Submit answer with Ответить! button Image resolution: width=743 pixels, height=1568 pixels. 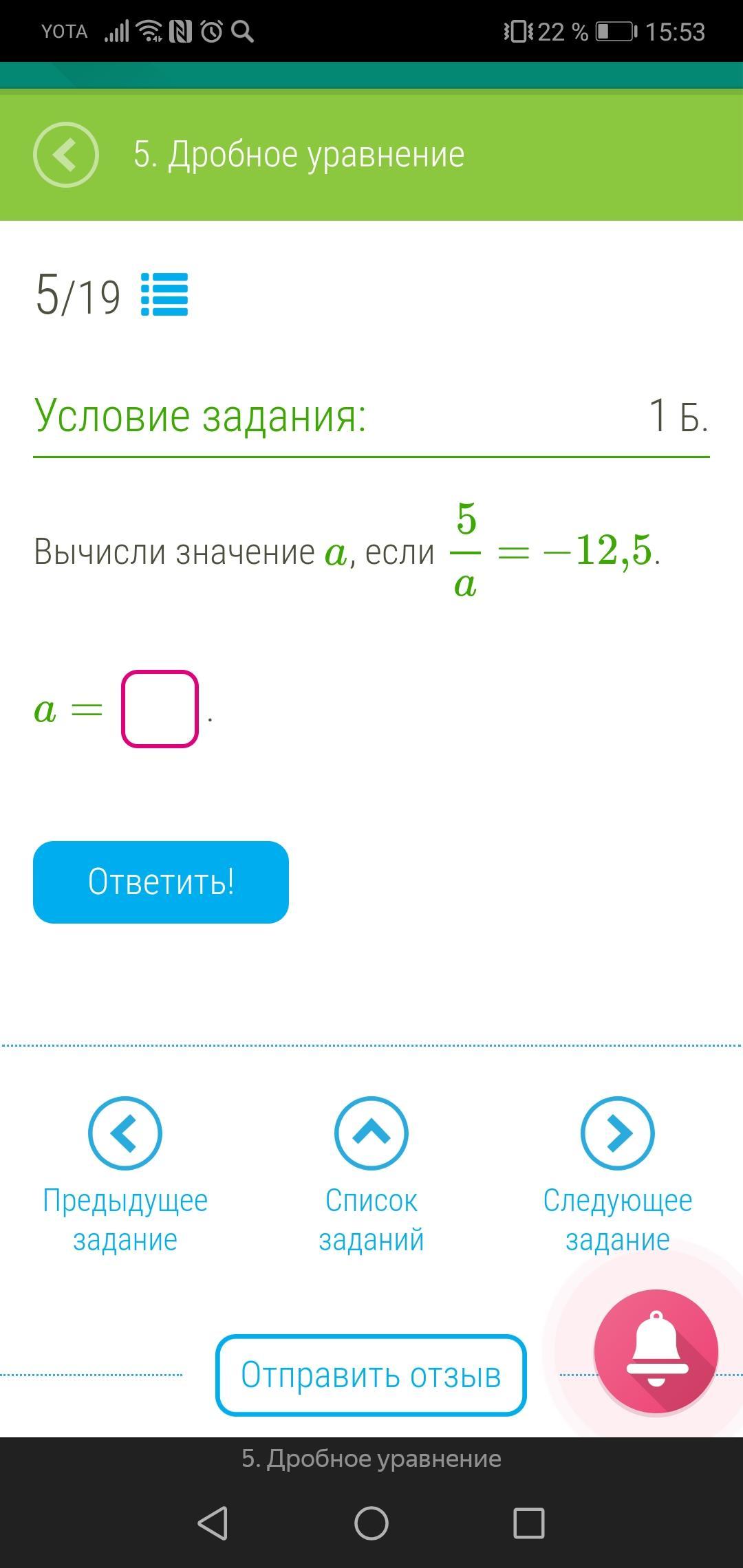coord(161,882)
